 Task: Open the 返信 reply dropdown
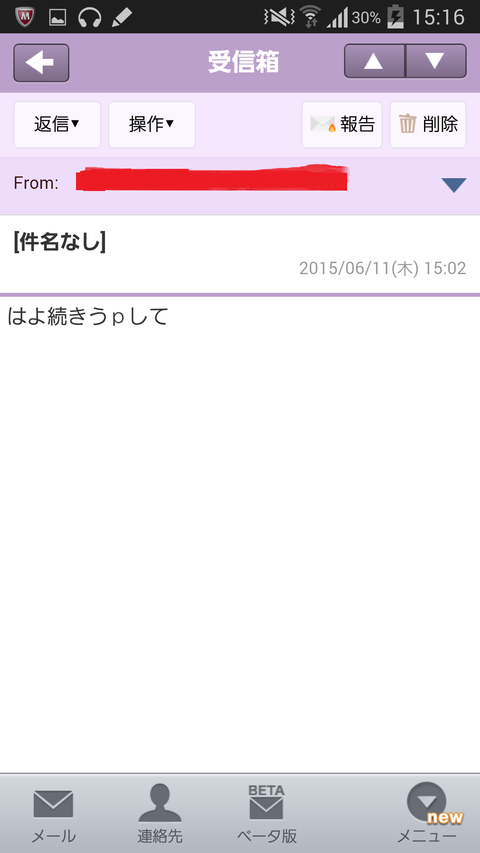coord(57,125)
